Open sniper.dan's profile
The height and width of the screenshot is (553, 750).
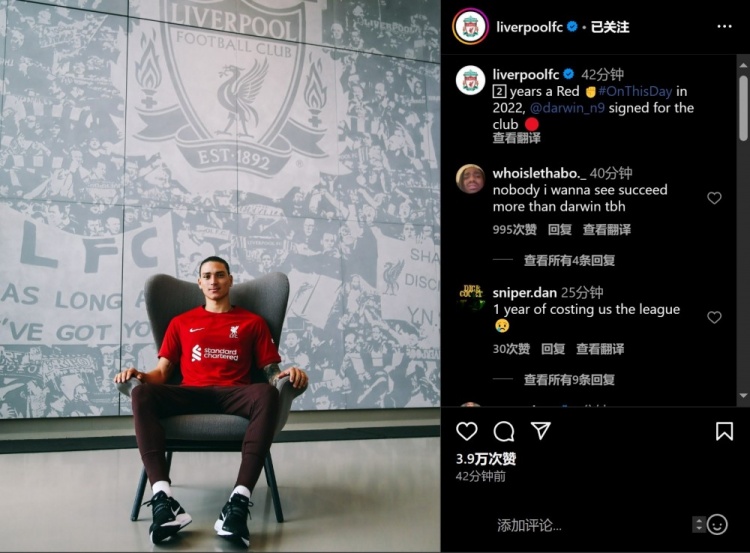coord(525,293)
